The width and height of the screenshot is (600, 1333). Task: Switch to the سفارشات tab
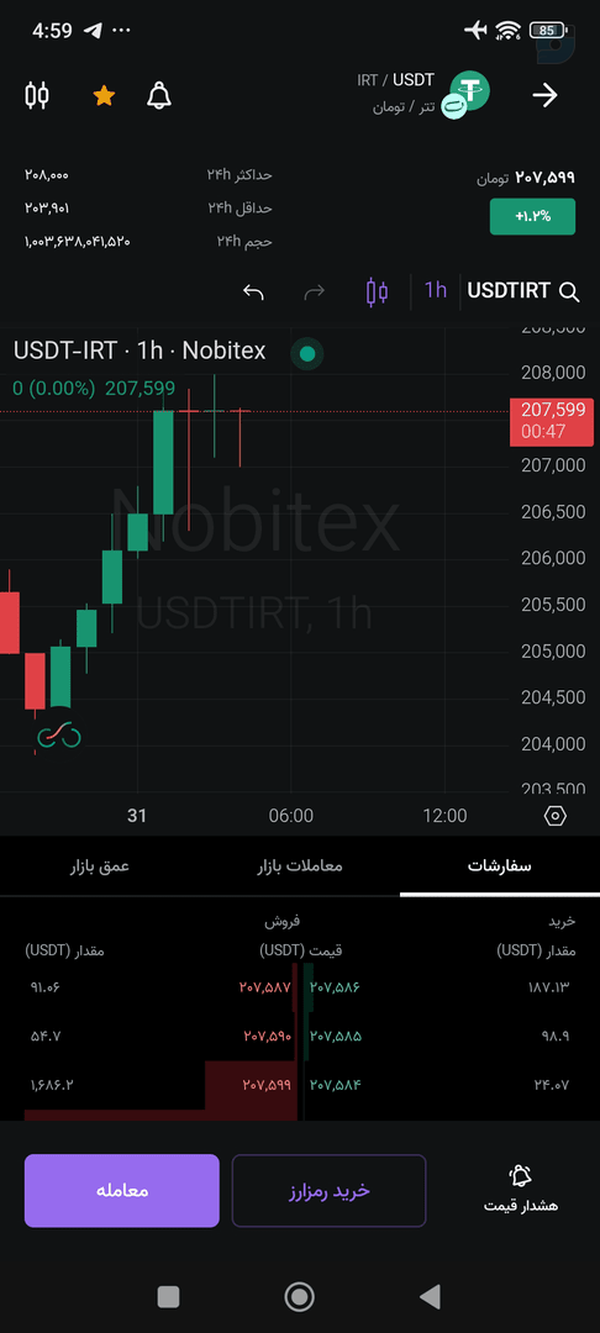(500, 866)
